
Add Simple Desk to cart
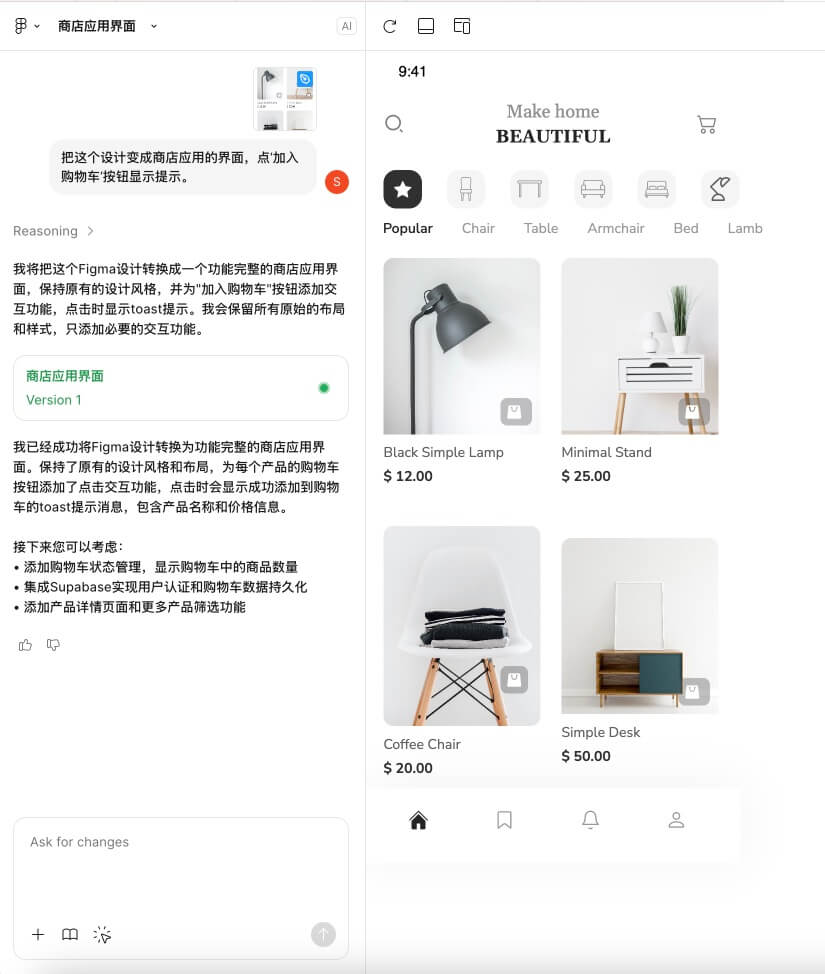click(x=694, y=691)
